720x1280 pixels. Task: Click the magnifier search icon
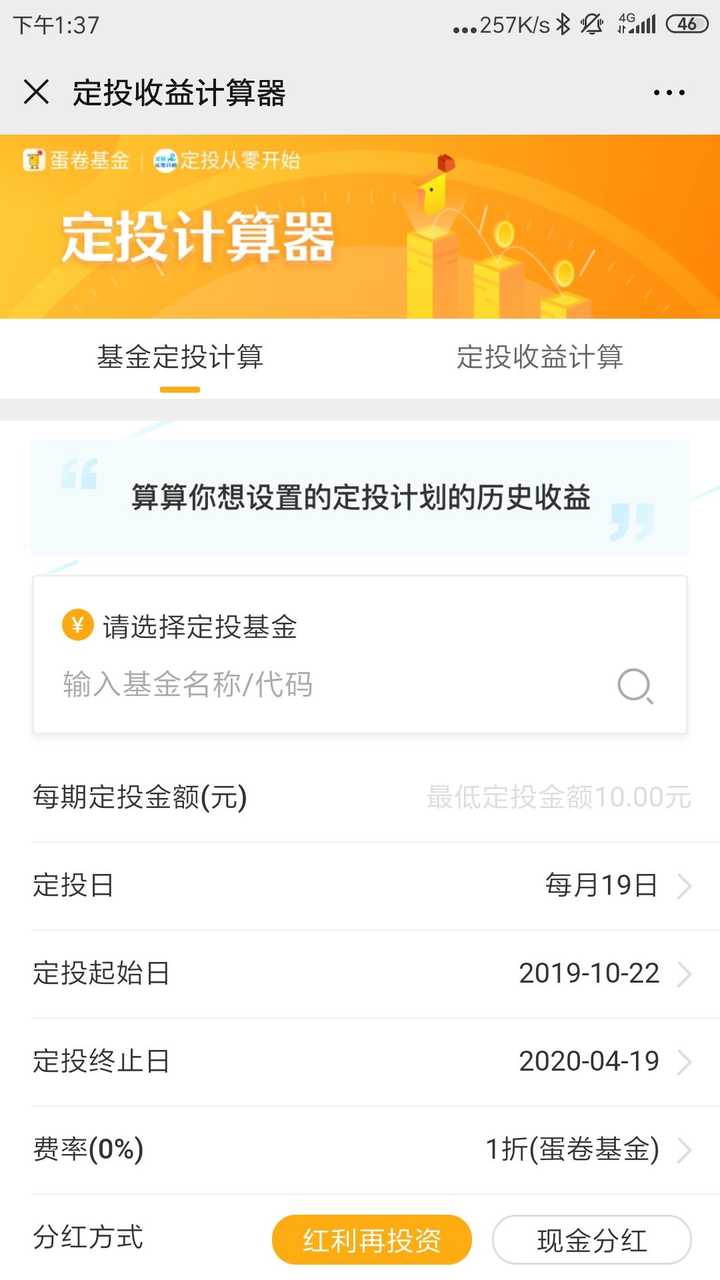[x=634, y=688]
